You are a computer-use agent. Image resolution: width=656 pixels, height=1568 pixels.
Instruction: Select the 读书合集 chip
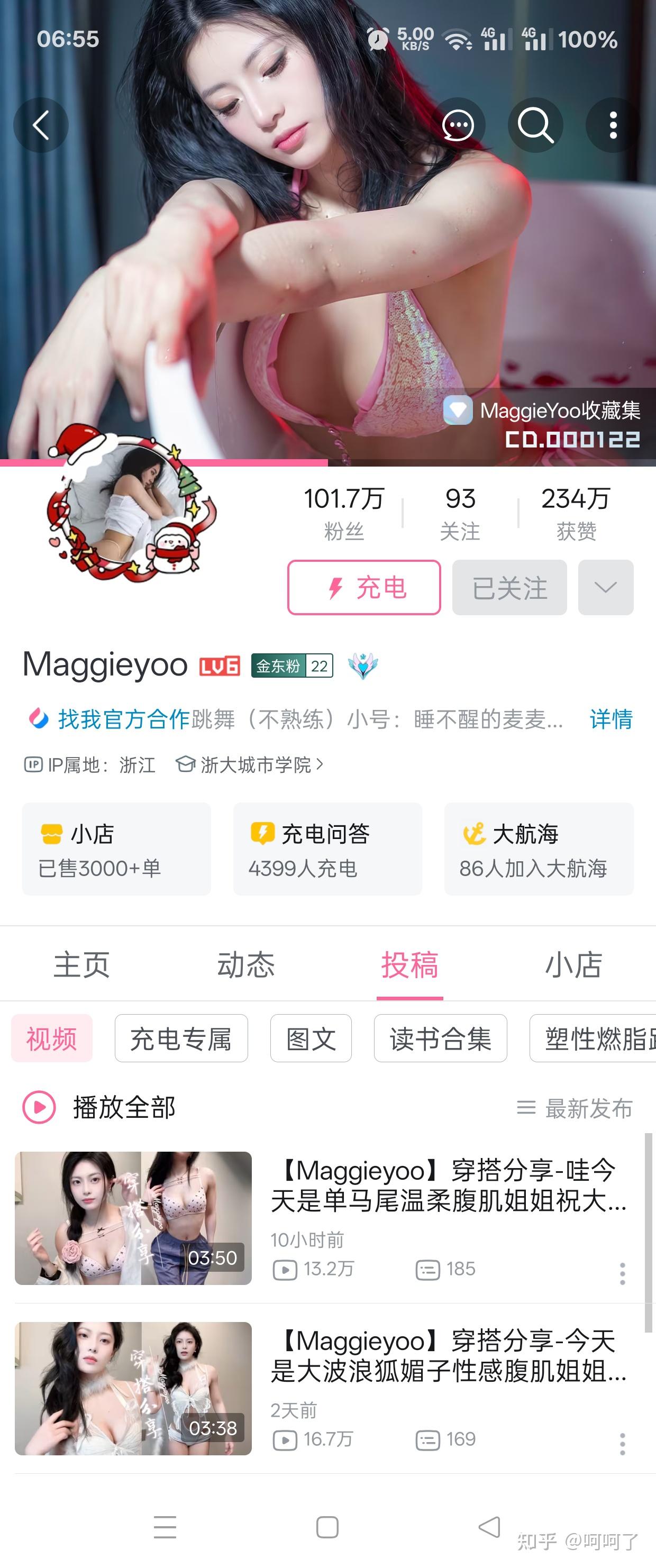[440, 1038]
